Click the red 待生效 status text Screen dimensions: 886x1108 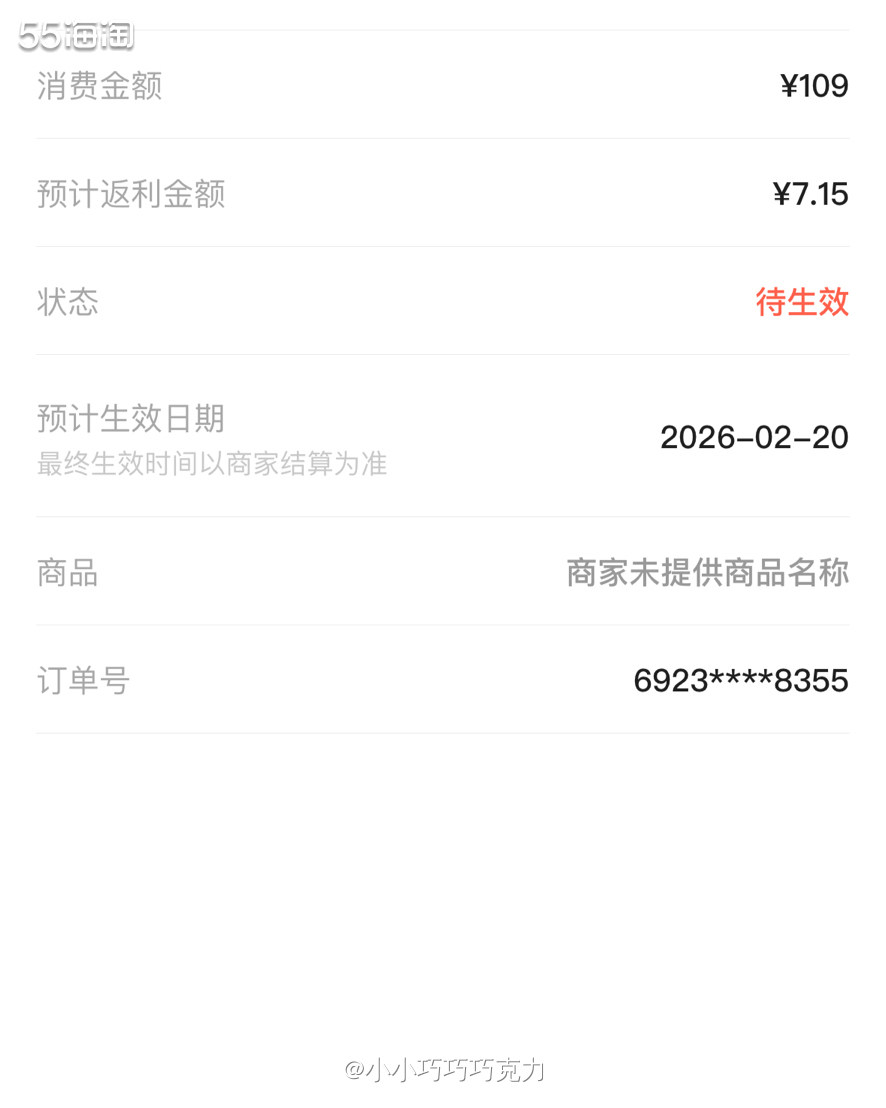click(x=802, y=302)
